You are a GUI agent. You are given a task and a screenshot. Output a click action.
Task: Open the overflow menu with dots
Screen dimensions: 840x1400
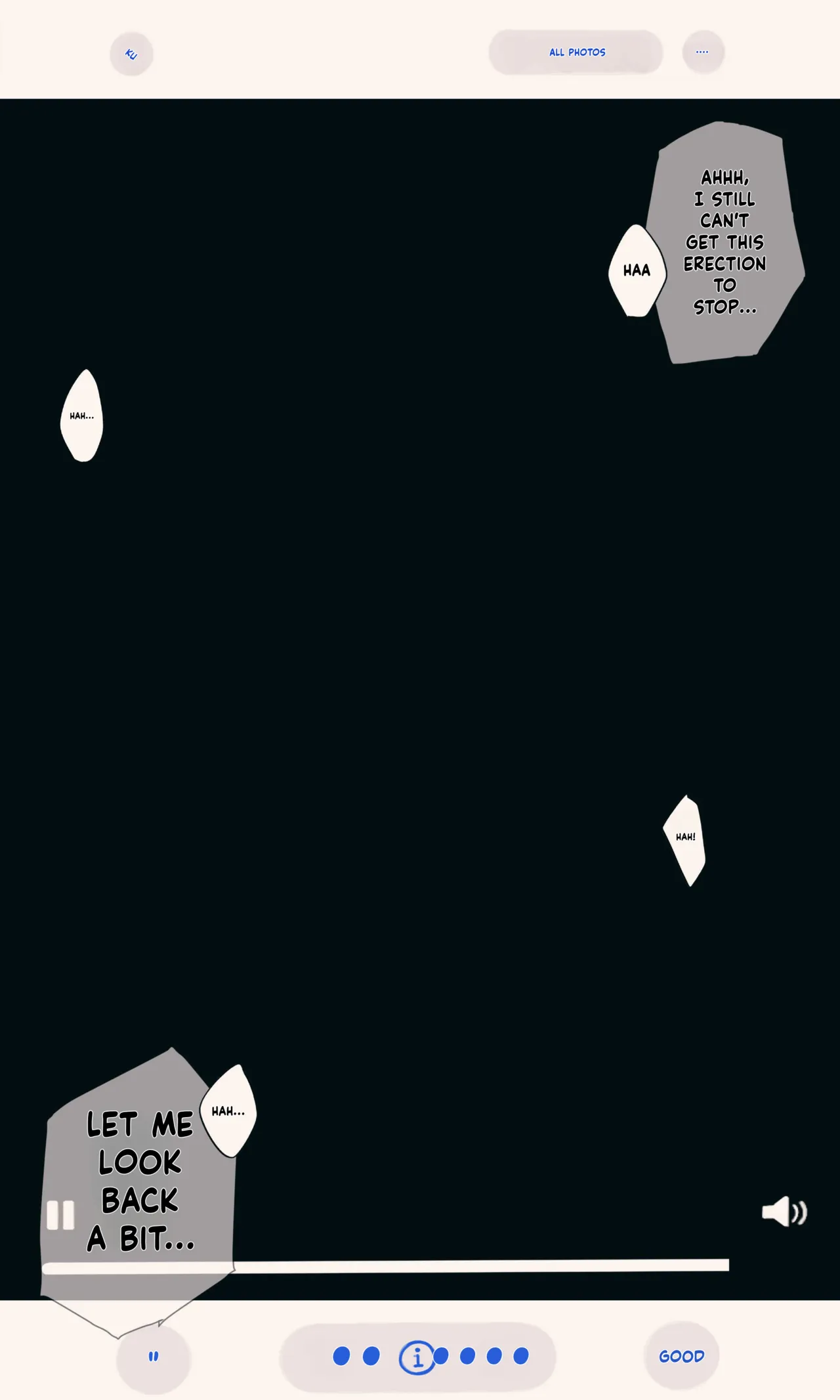click(703, 52)
